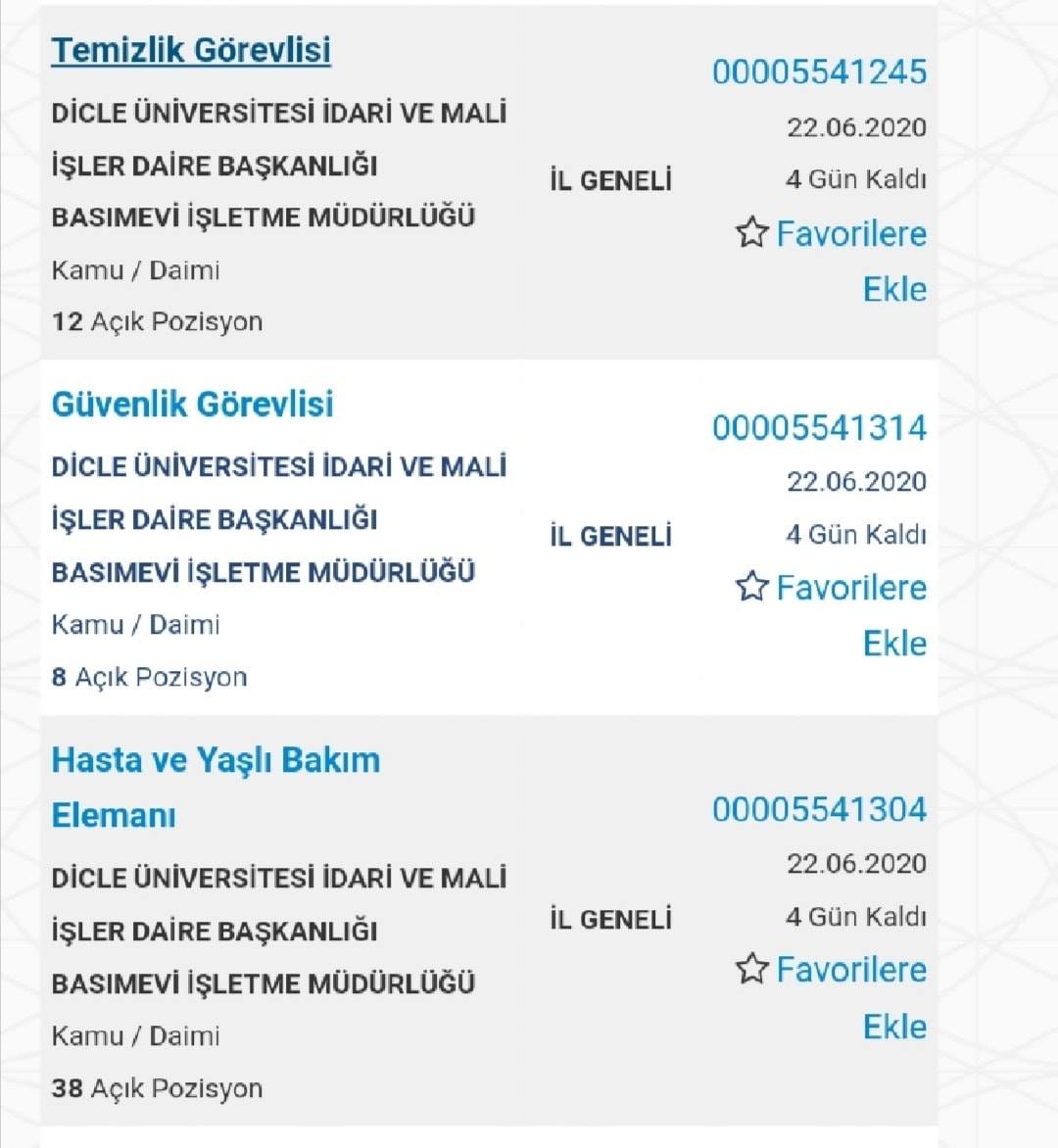This screenshot has height=1148, width=1058.
Task: Open job number 00005541304
Action: click(819, 810)
